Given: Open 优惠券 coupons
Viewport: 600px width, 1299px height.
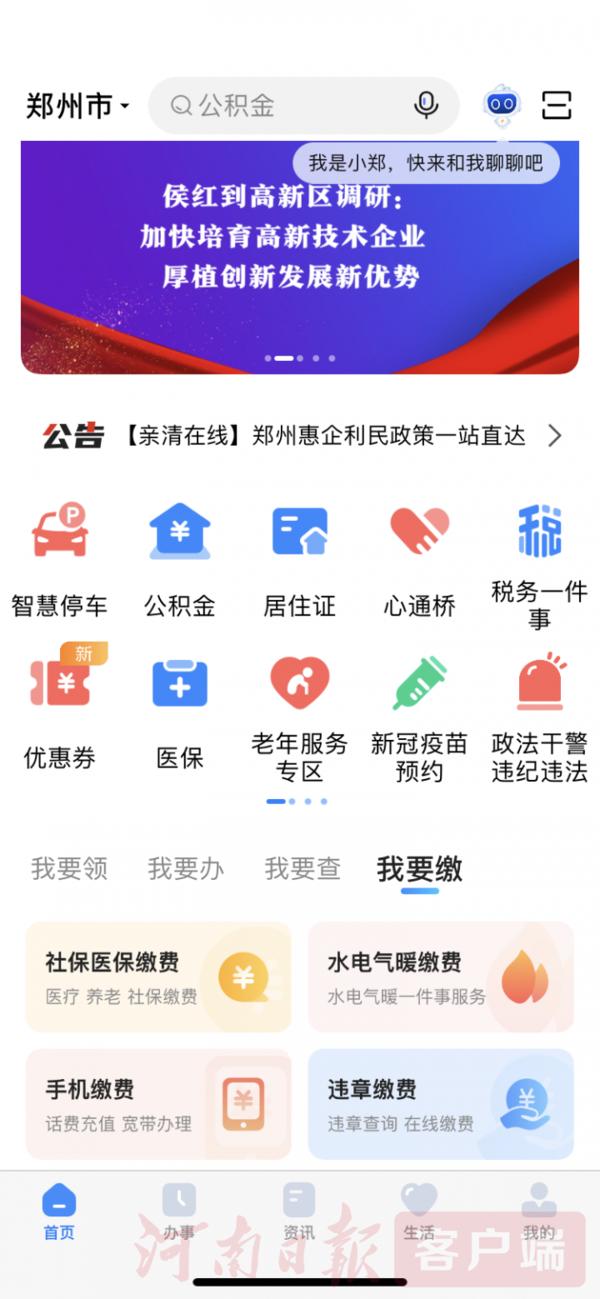Looking at the screenshot, I should tap(59, 712).
